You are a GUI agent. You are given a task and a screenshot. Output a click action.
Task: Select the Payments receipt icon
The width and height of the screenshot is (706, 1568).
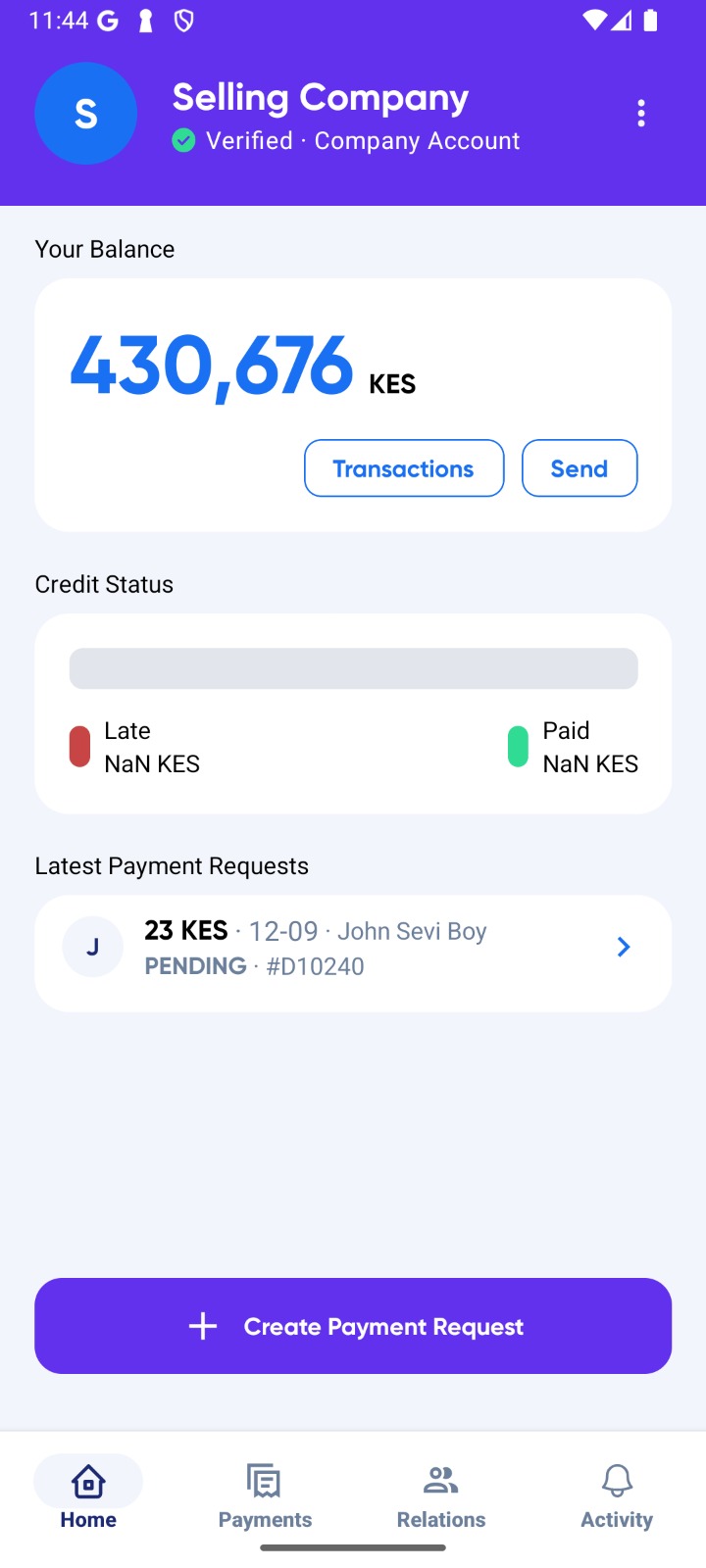pyautogui.click(x=264, y=1480)
